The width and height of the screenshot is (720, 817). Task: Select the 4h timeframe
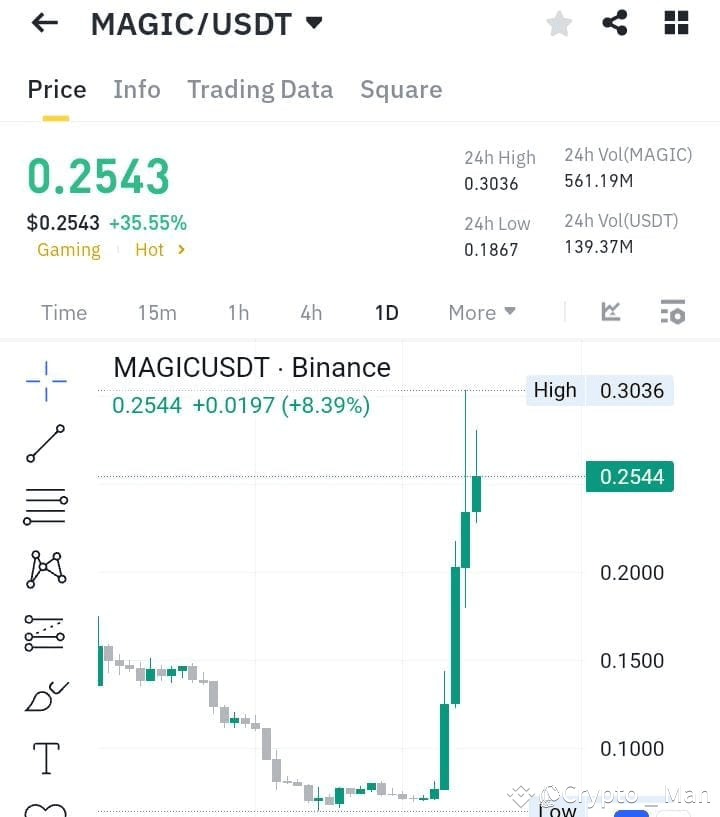pyautogui.click(x=310, y=312)
